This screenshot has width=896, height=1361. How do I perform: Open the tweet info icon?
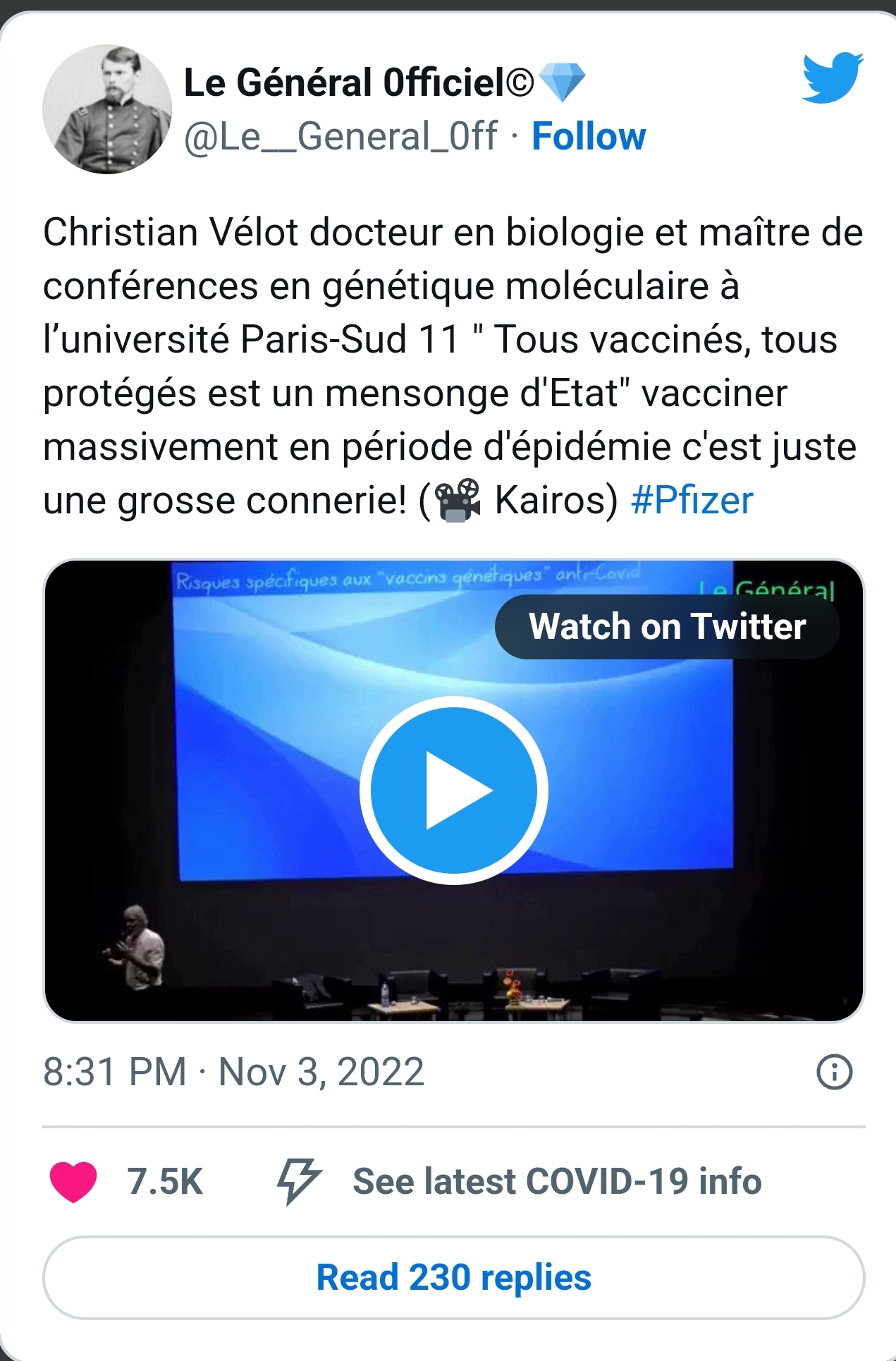point(834,1073)
